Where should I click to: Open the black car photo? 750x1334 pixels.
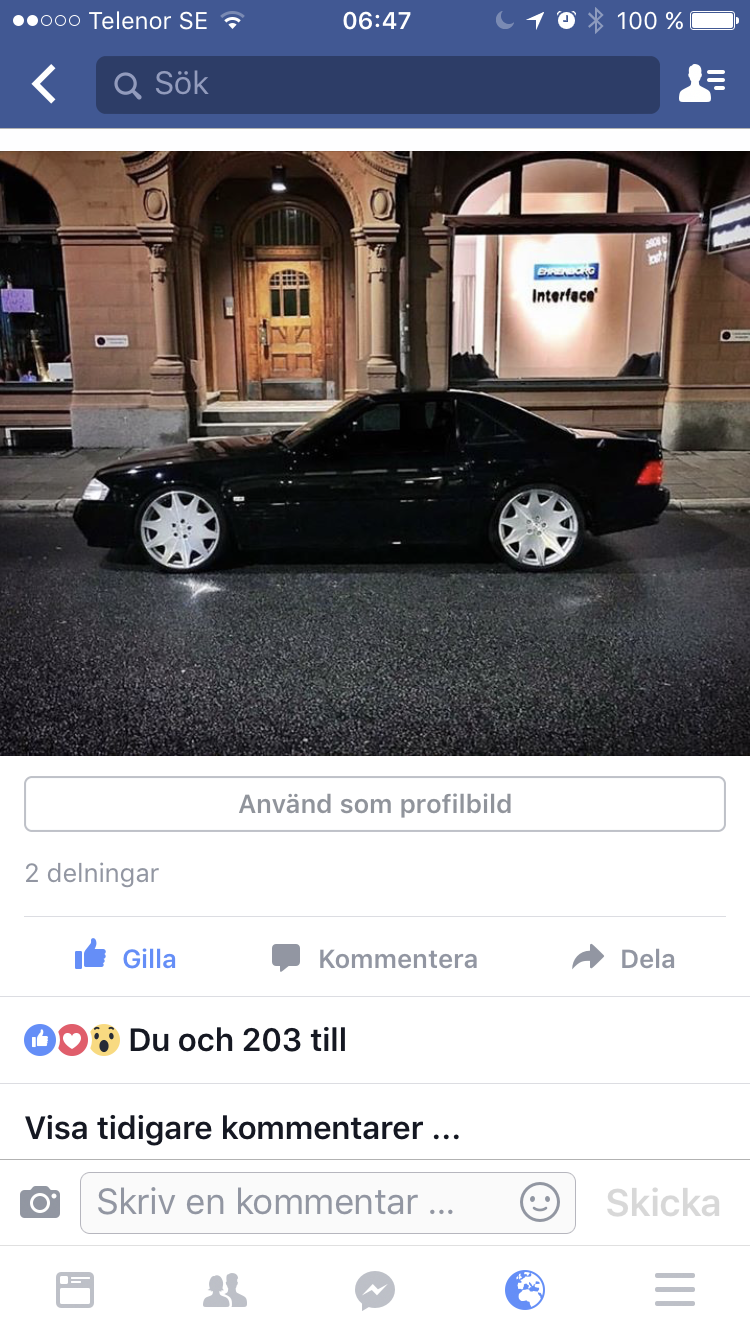pyautogui.click(x=375, y=453)
